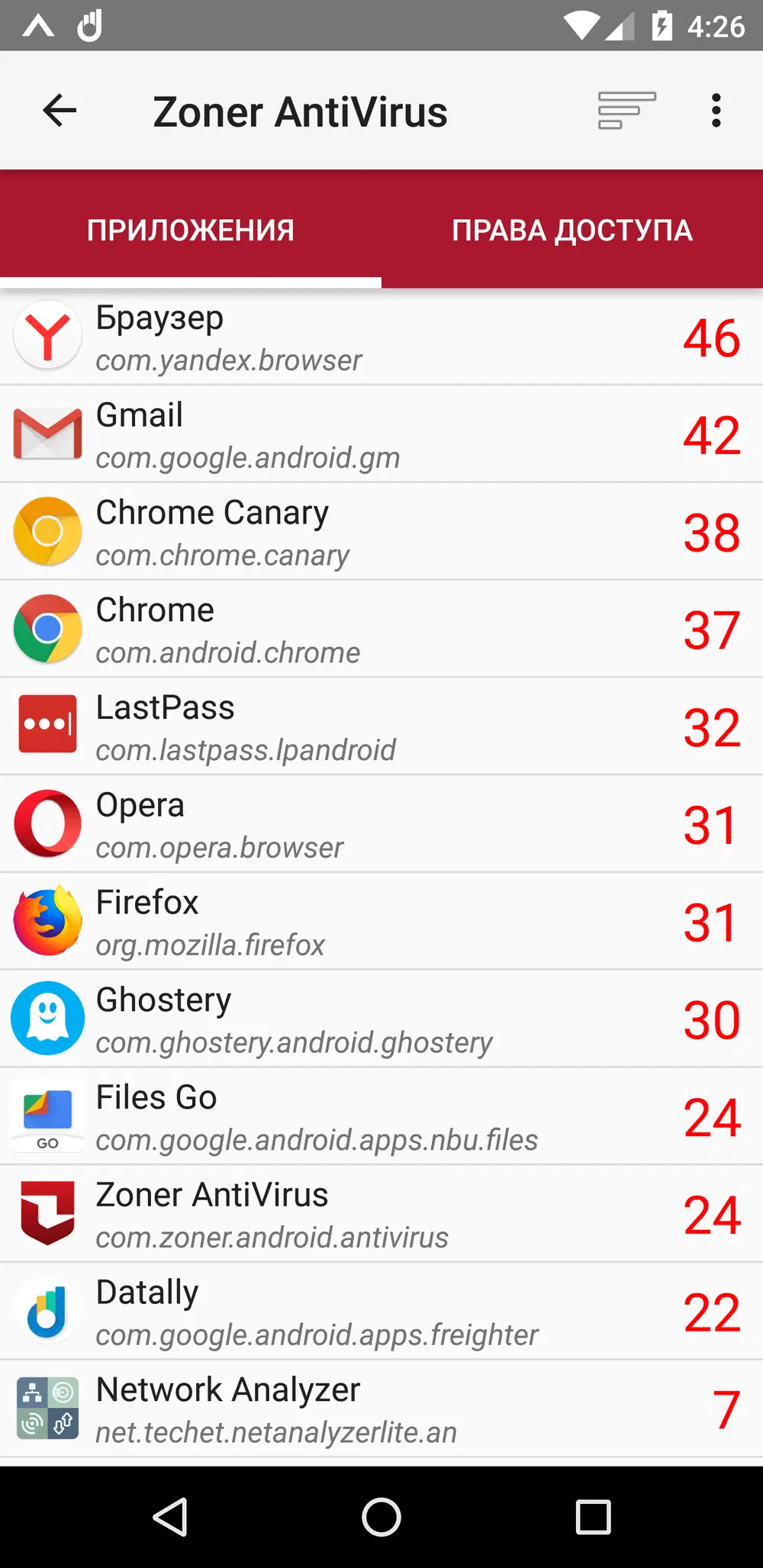View details for com.android.chrome
This screenshot has height=1568, width=763.
[381, 629]
